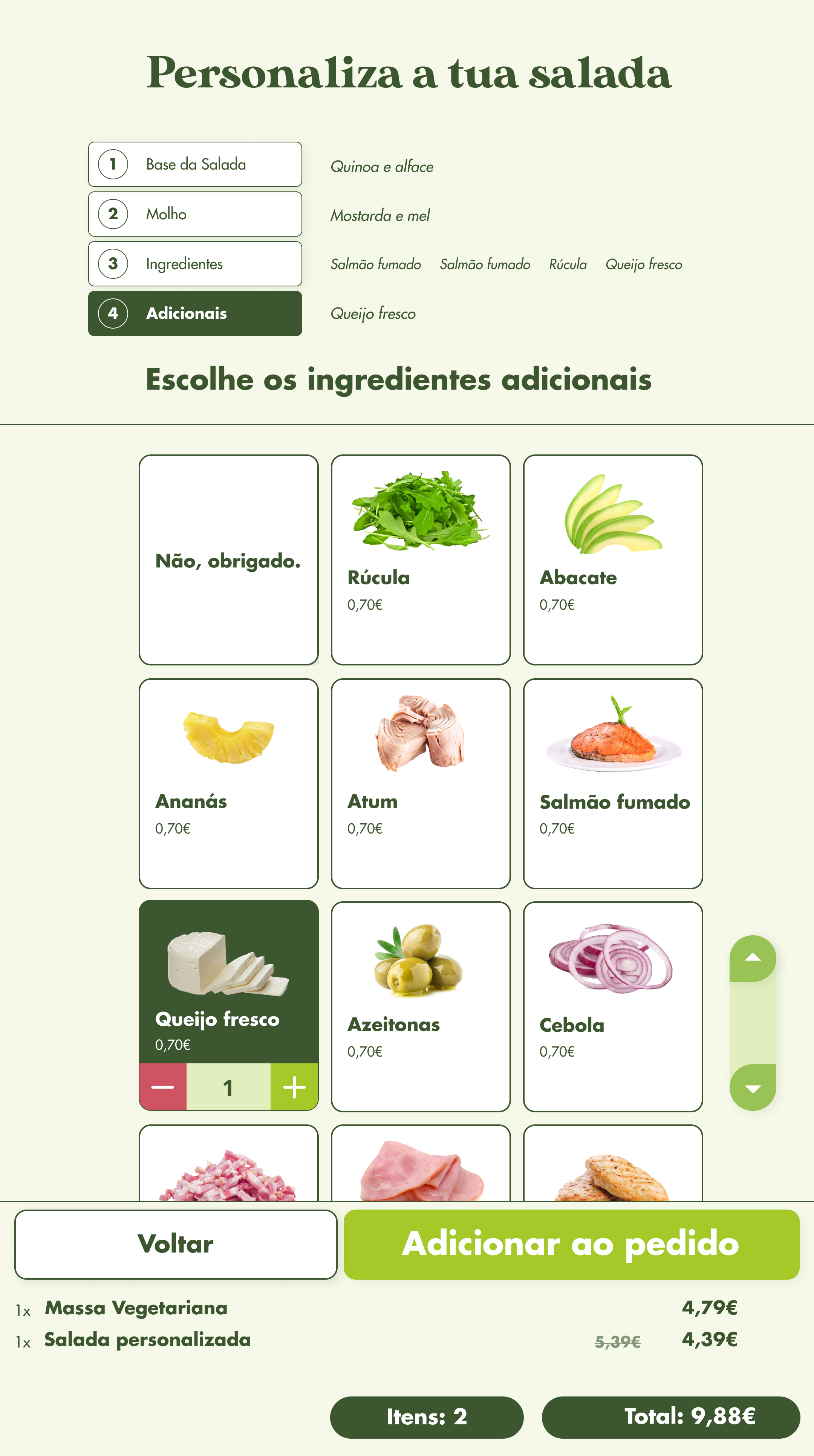Decrease Queijo fresco quantity with minus
The width and height of the screenshot is (814, 1456).
pos(163,1087)
